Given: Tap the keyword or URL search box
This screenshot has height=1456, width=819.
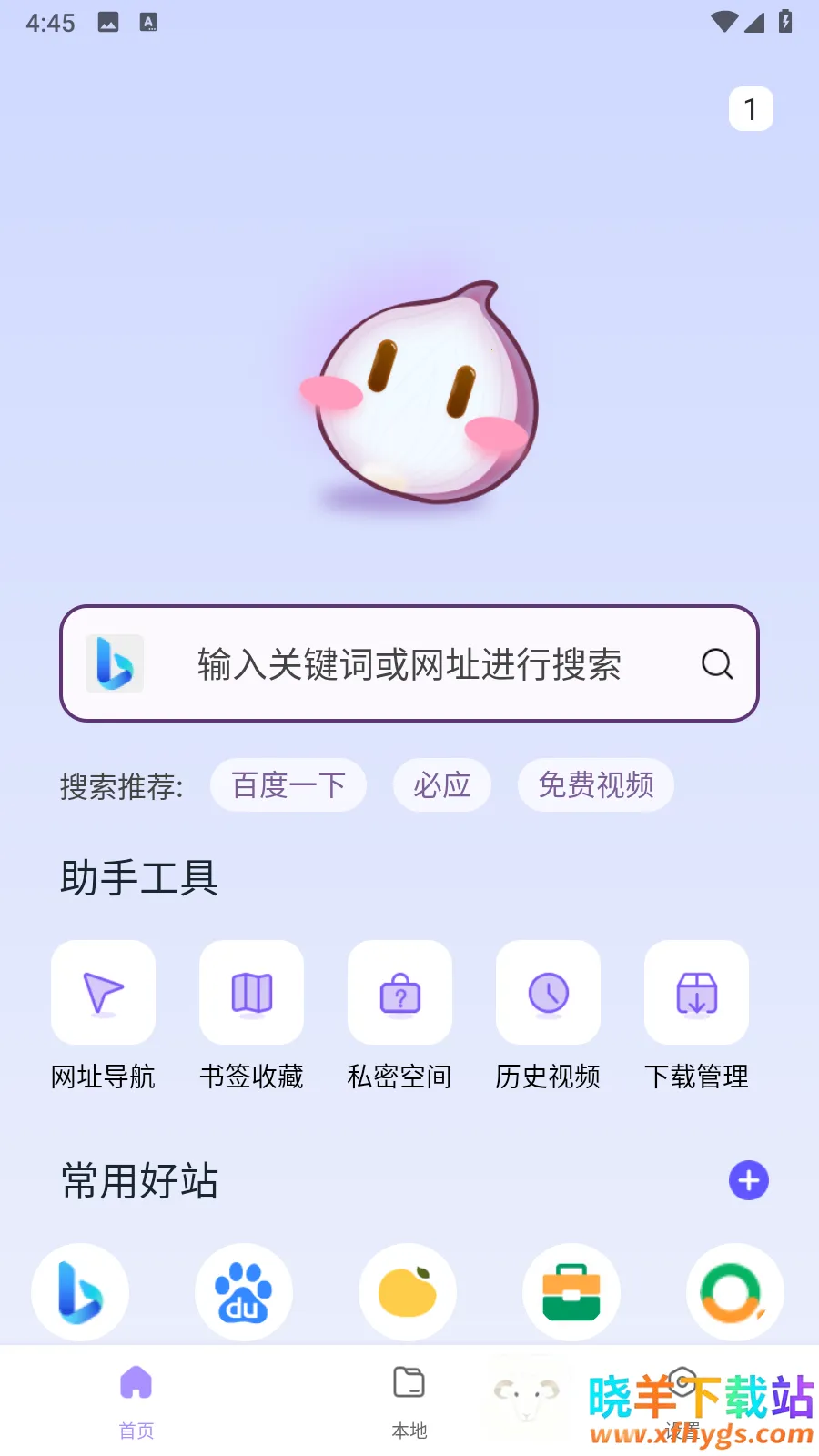Looking at the screenshot, I should [409, 663].
